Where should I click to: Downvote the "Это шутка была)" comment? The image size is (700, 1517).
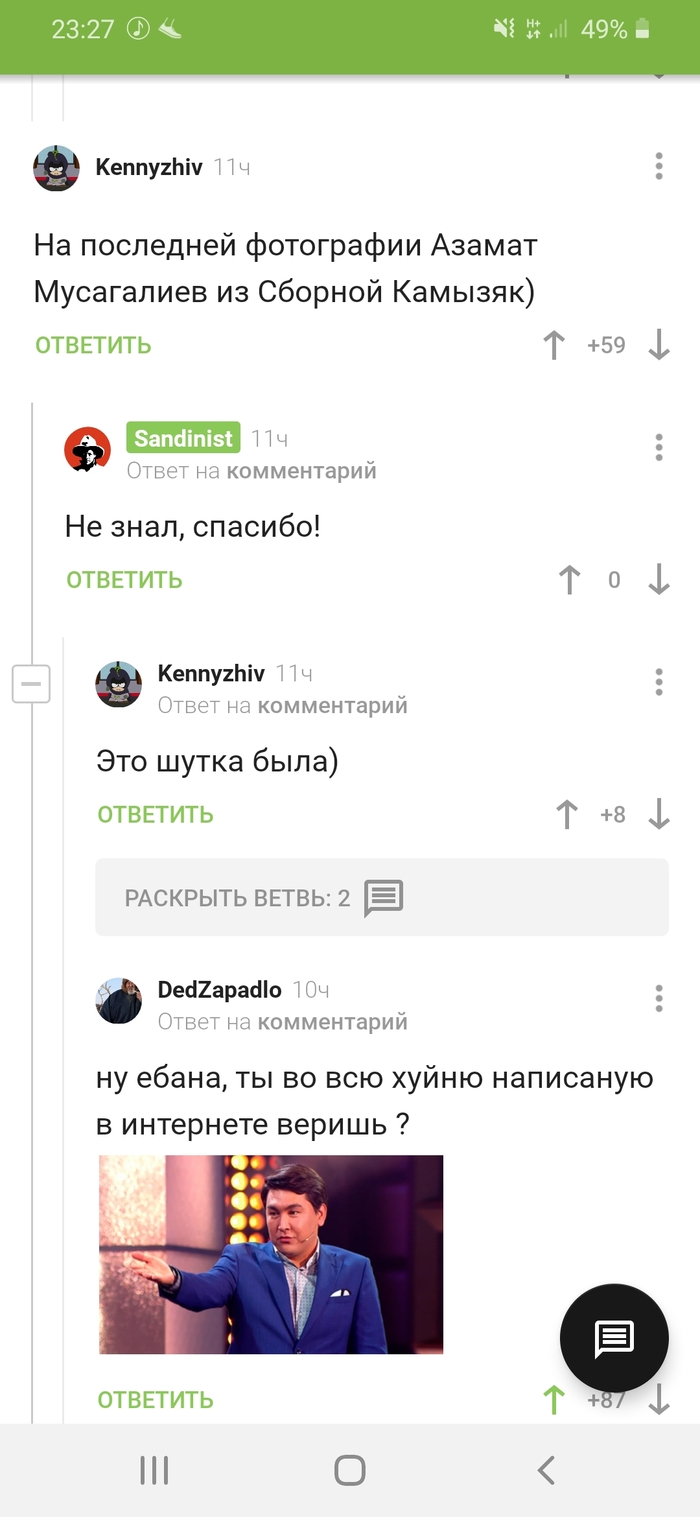click(658, 815)
